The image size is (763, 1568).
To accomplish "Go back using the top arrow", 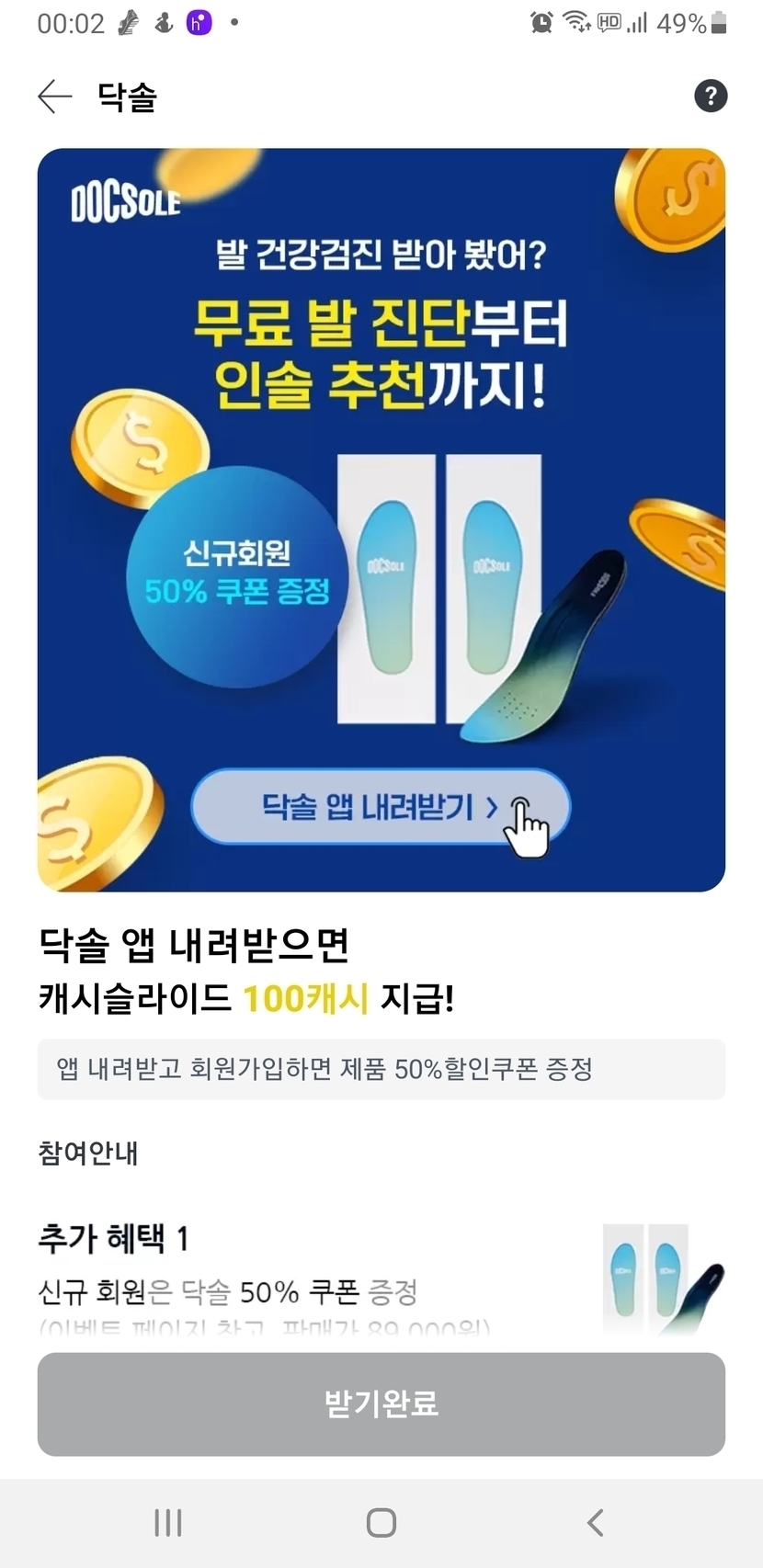I will [54, 97].
